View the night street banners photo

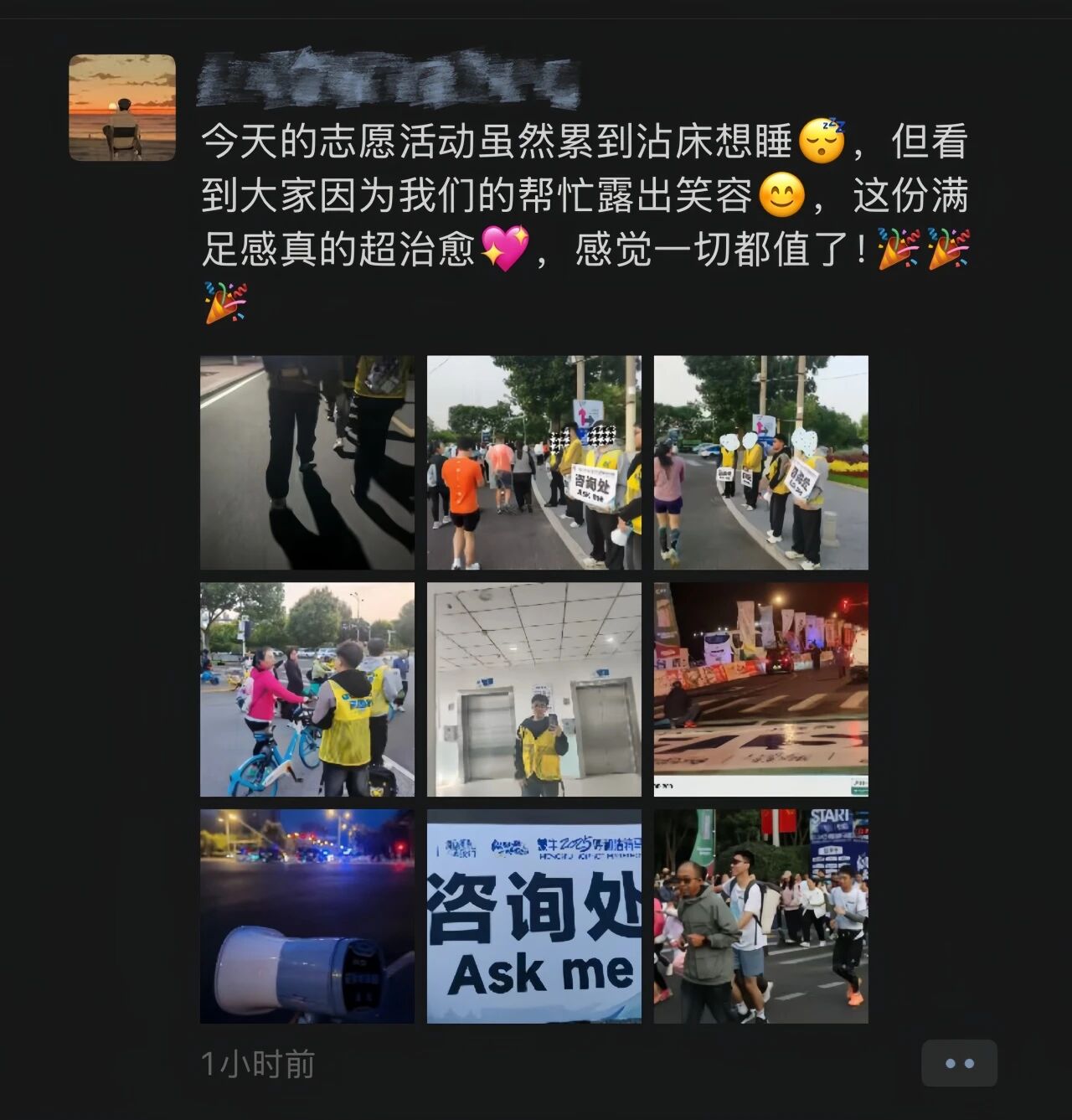coord(760,689)
